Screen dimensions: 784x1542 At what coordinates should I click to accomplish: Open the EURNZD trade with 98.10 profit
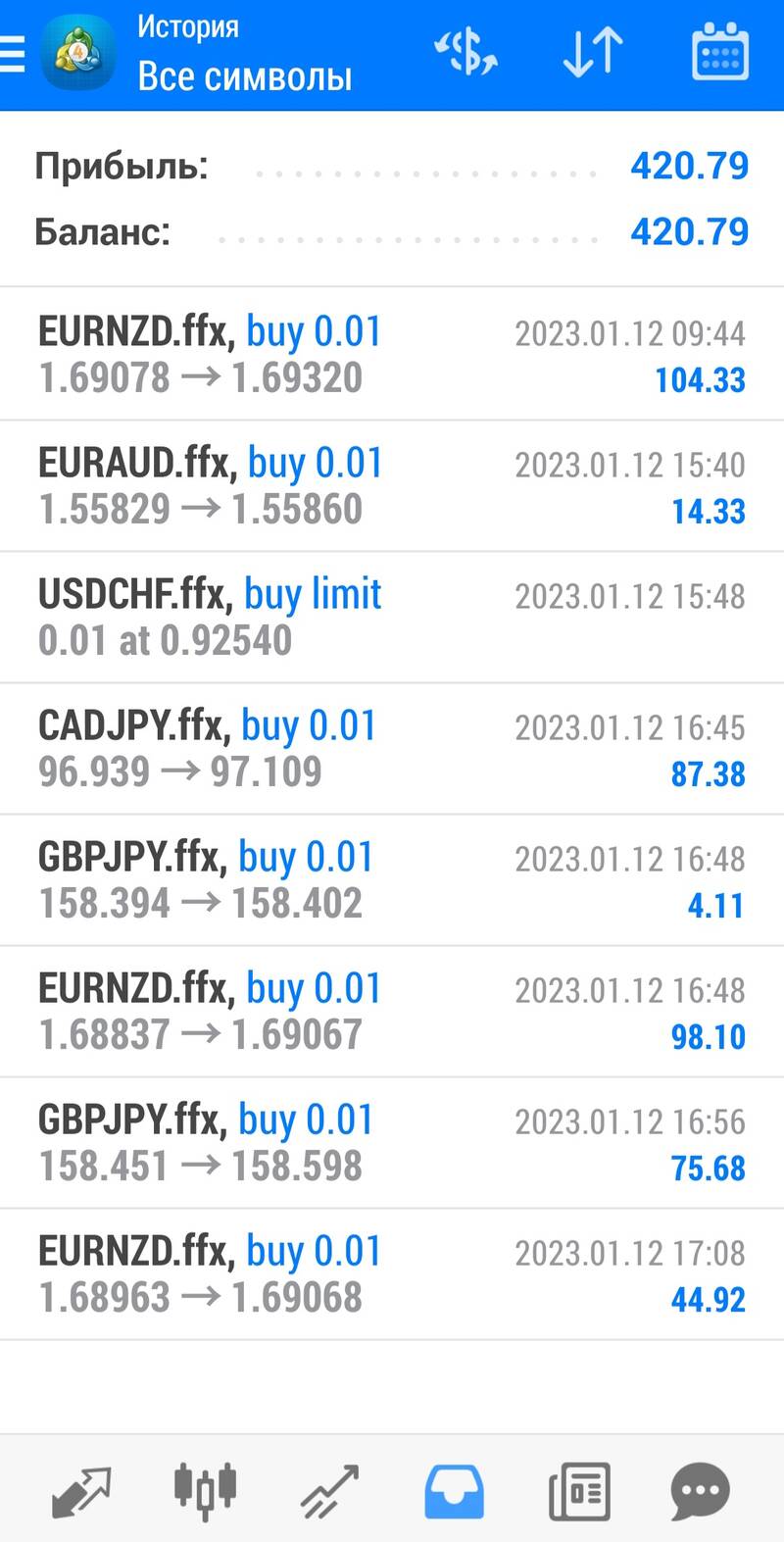(392, 1012)
